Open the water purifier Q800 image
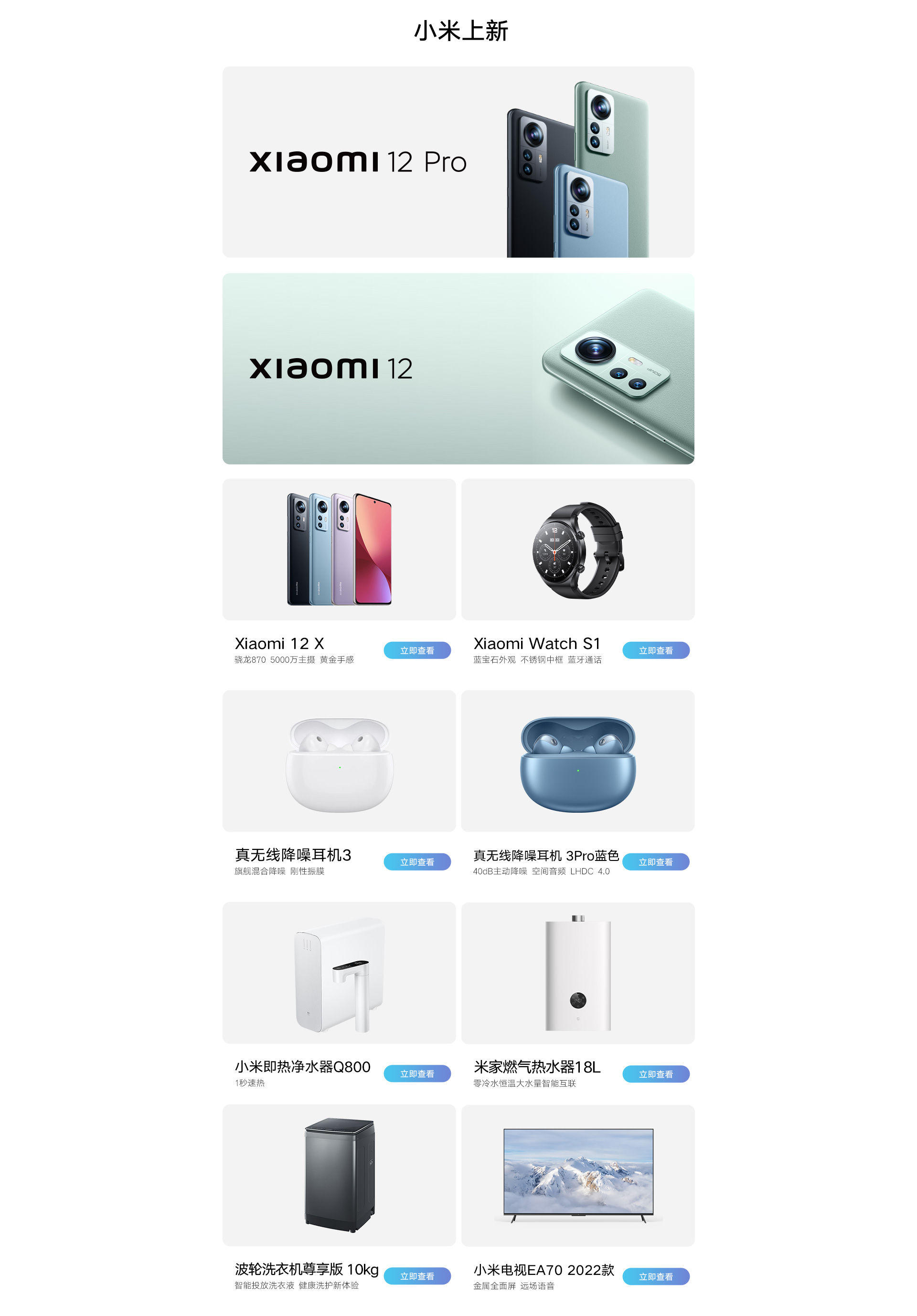The image size is (917, 1316). click(x=339, y=973)
